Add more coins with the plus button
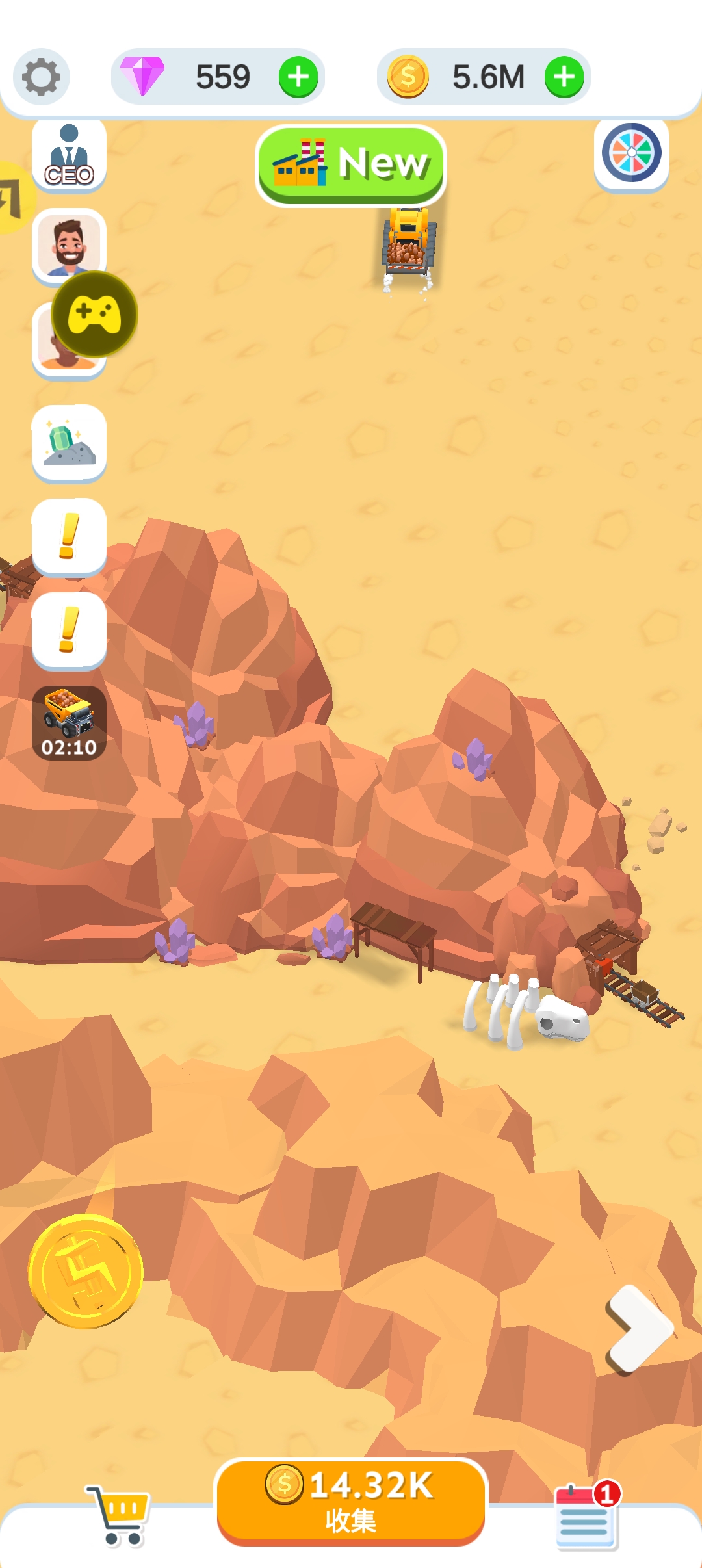 click(564, 77)
